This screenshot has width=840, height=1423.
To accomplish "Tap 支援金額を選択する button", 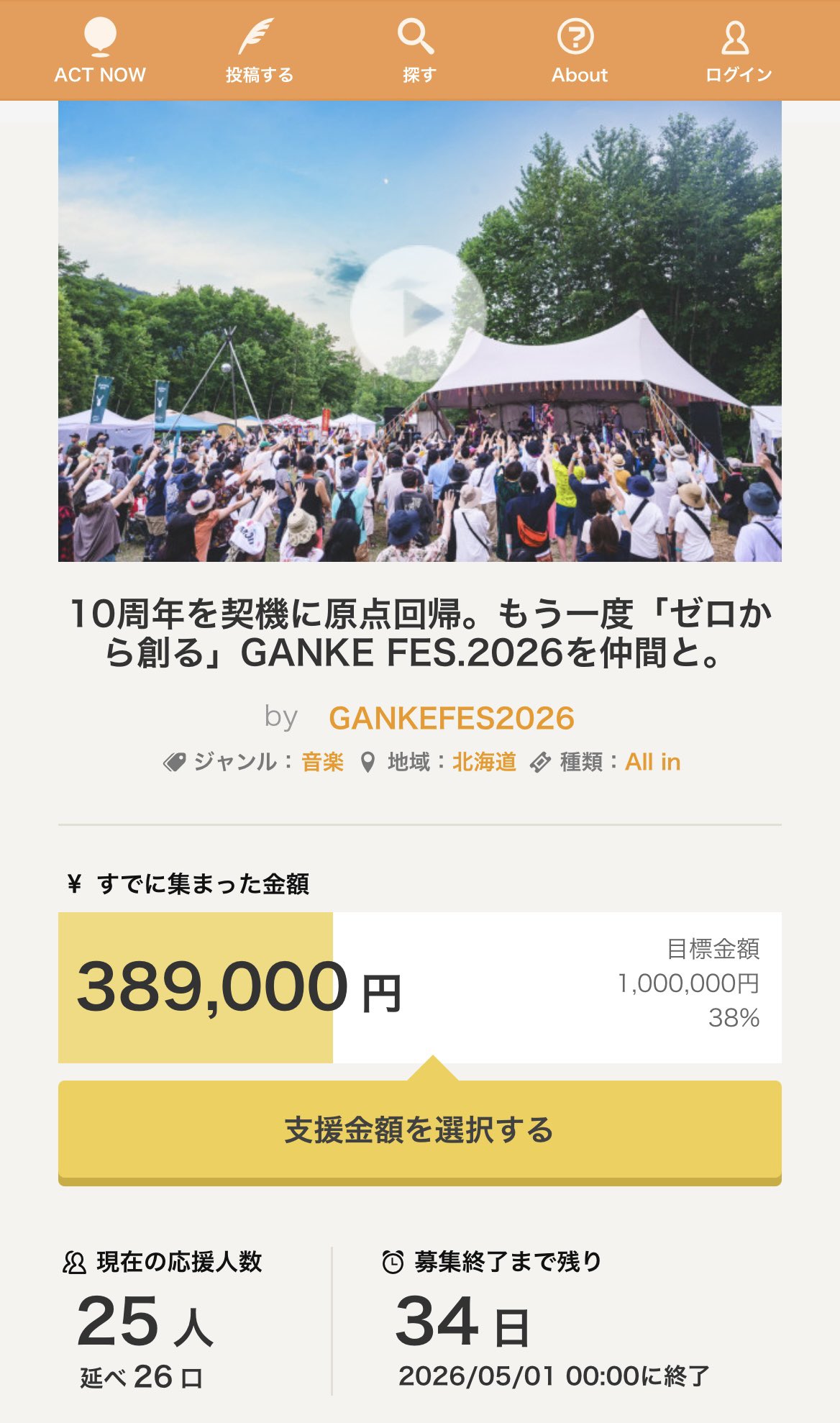I will (419, 1130).
